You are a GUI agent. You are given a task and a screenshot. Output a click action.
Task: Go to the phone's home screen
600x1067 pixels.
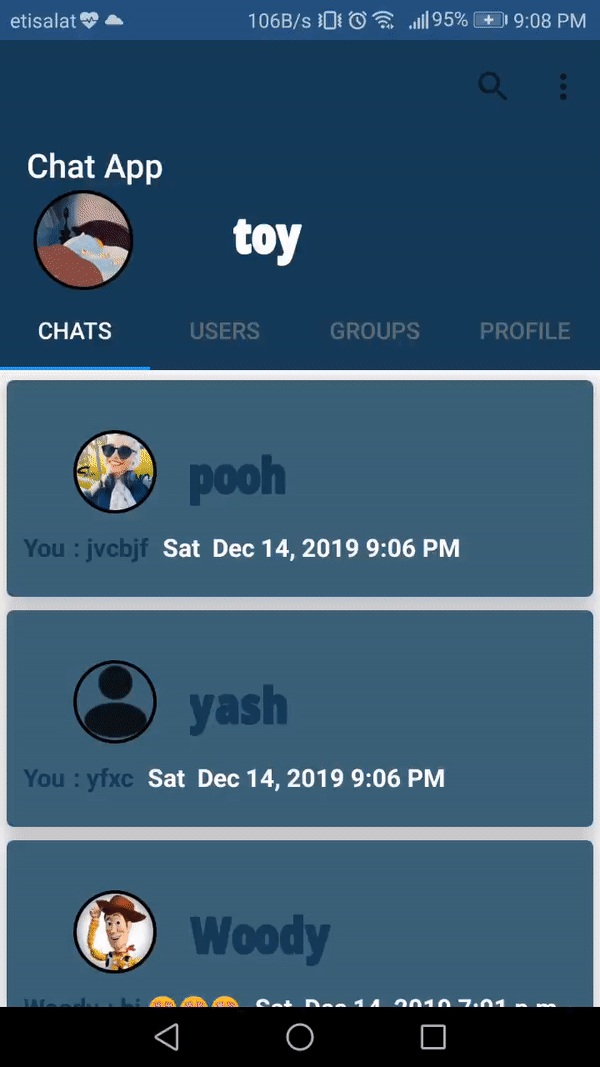tap(300, 1036)
